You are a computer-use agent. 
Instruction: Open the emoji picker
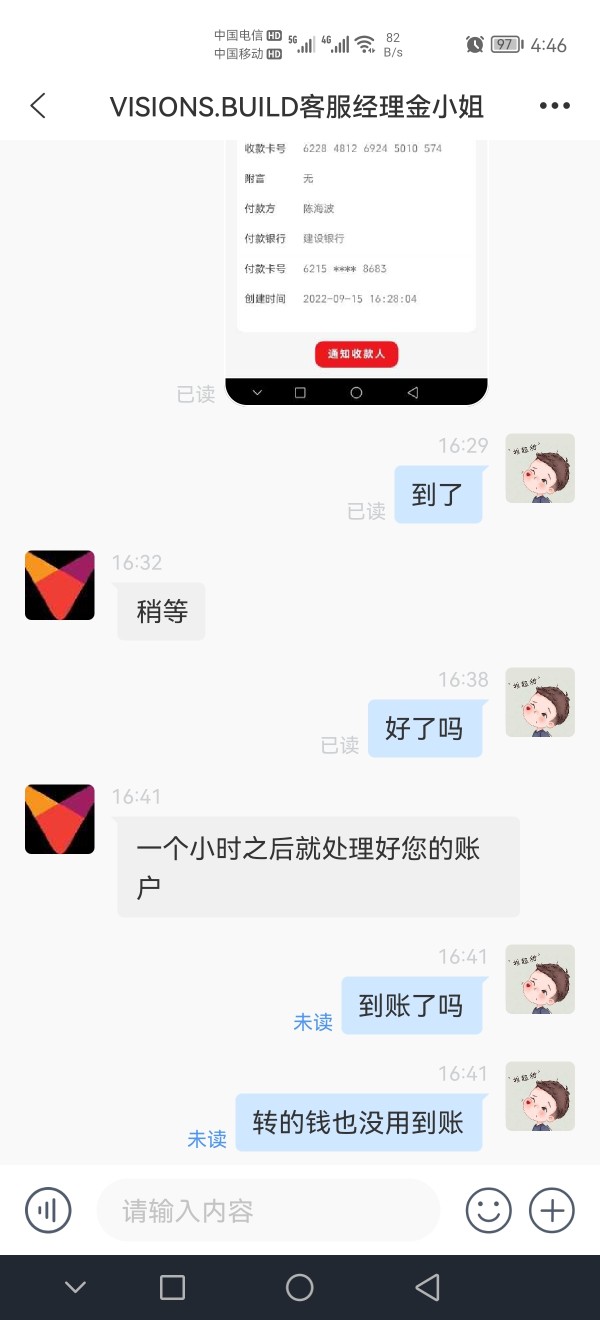click(x=489, y=1210)
